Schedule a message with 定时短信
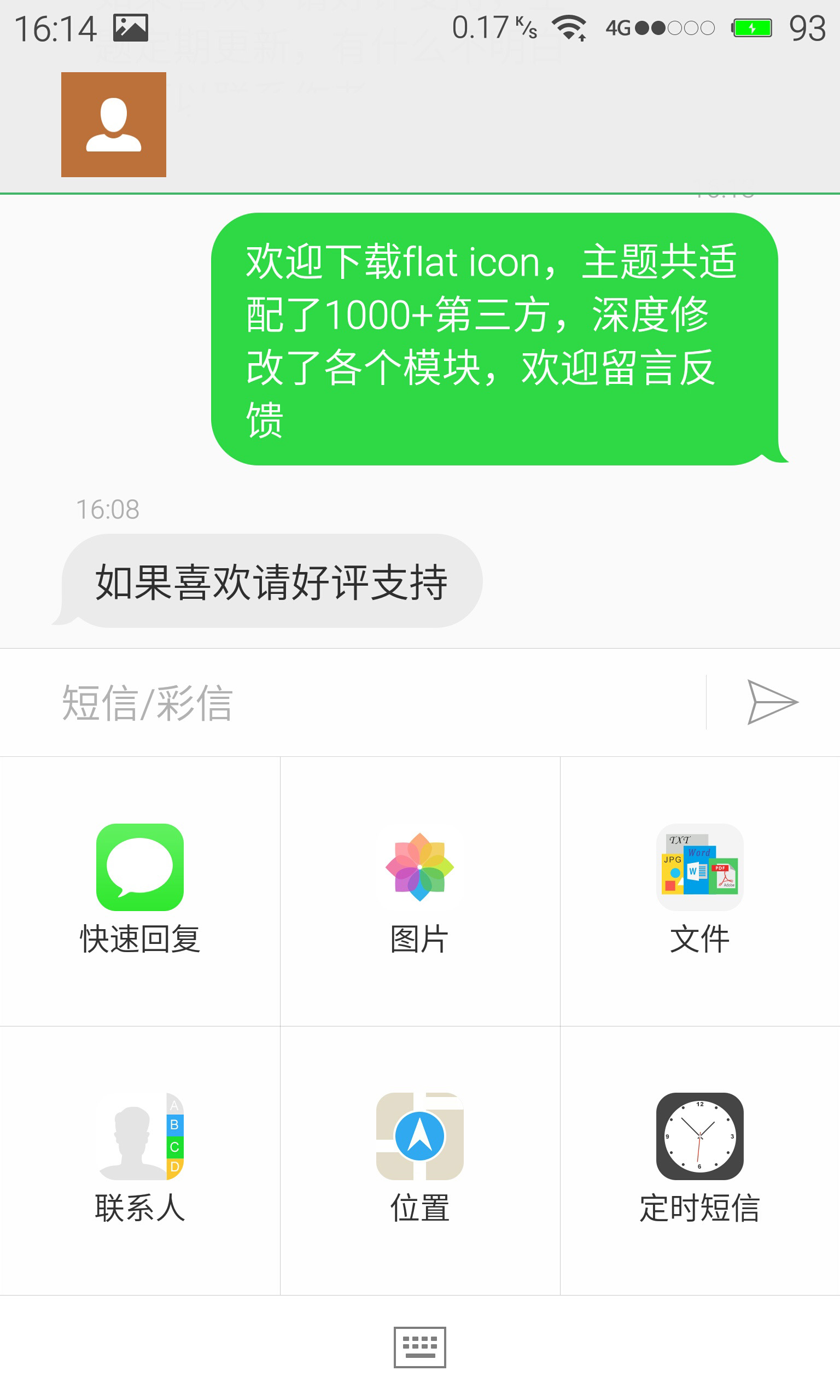This screenshot has width=840, height=1400. [x=700, y=1159]
